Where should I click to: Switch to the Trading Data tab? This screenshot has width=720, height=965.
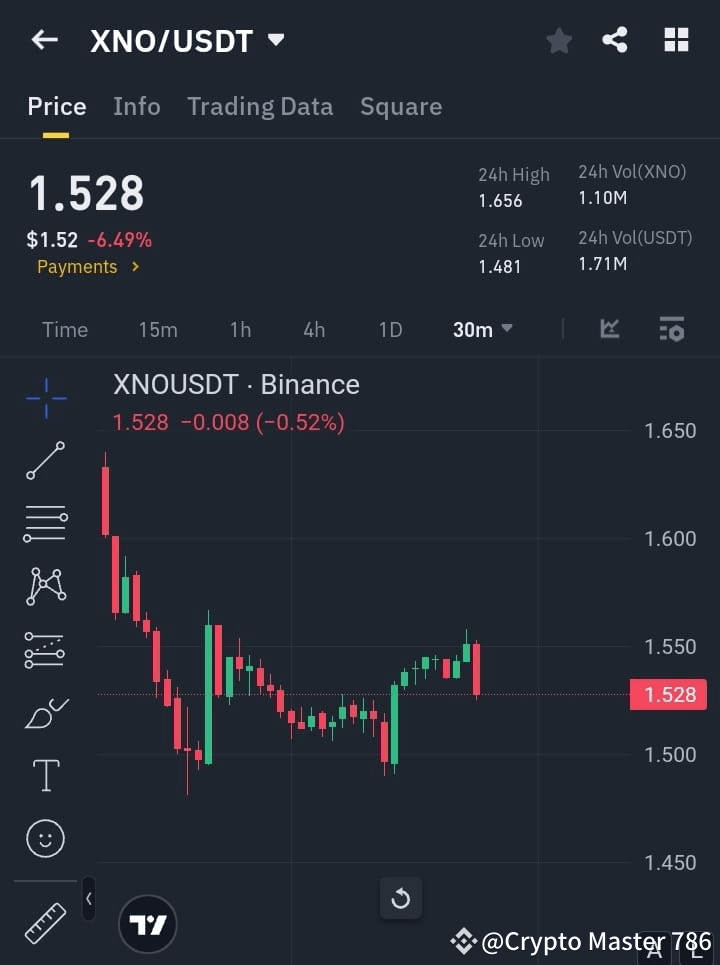[260, 106]
